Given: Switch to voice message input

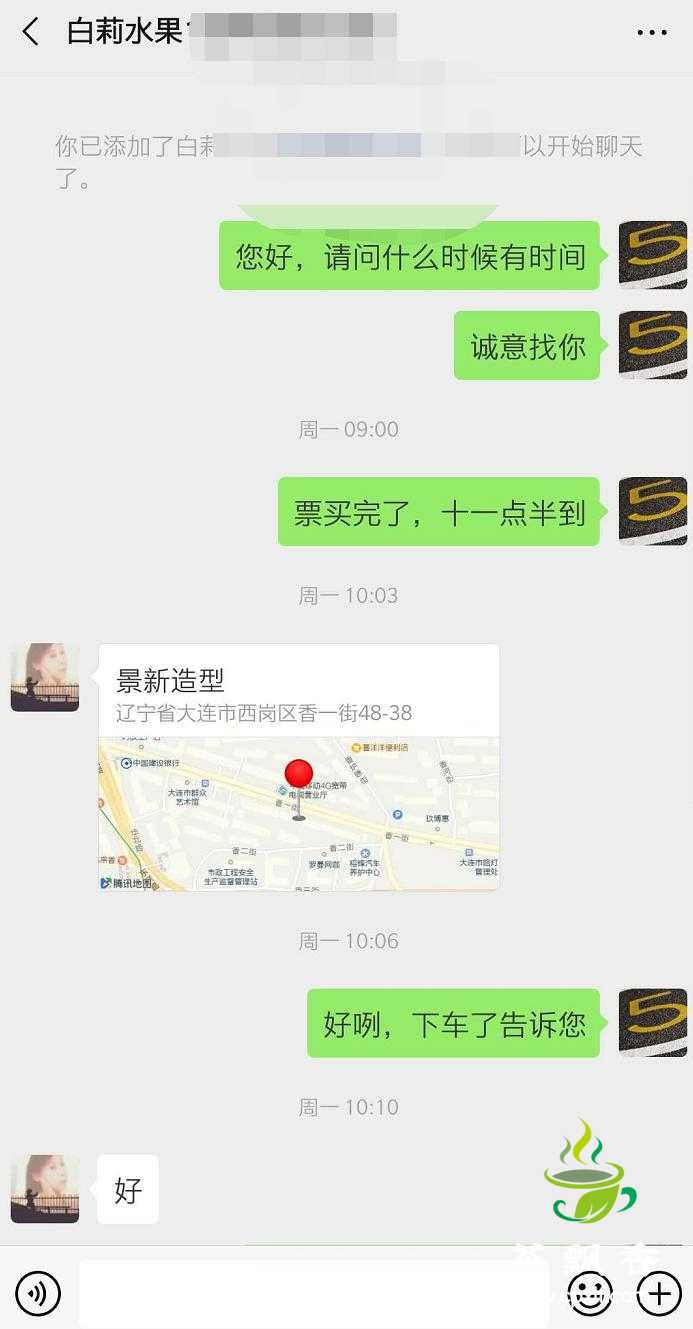Looking at the screenshot, I should (37, 1294).
